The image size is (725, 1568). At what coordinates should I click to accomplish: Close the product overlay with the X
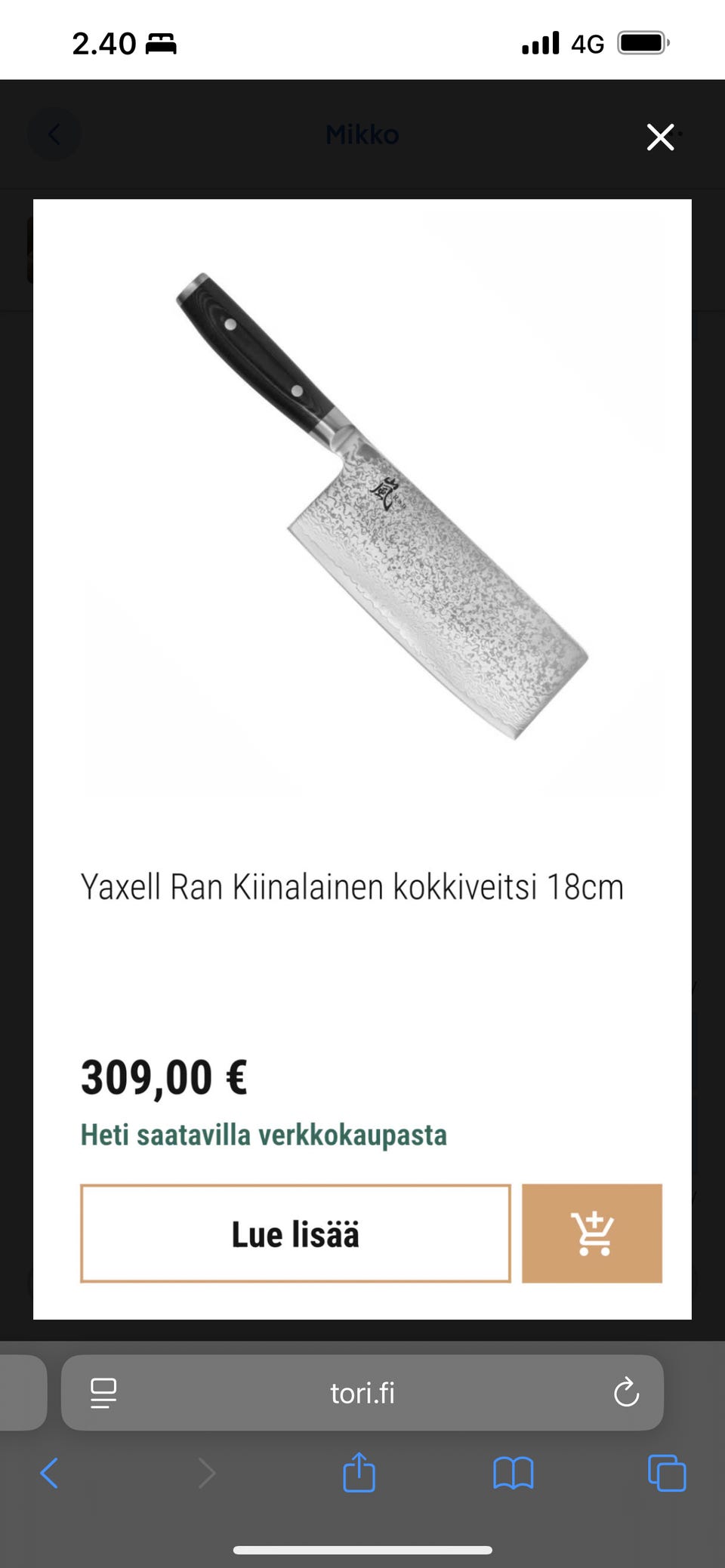[660, 136]
